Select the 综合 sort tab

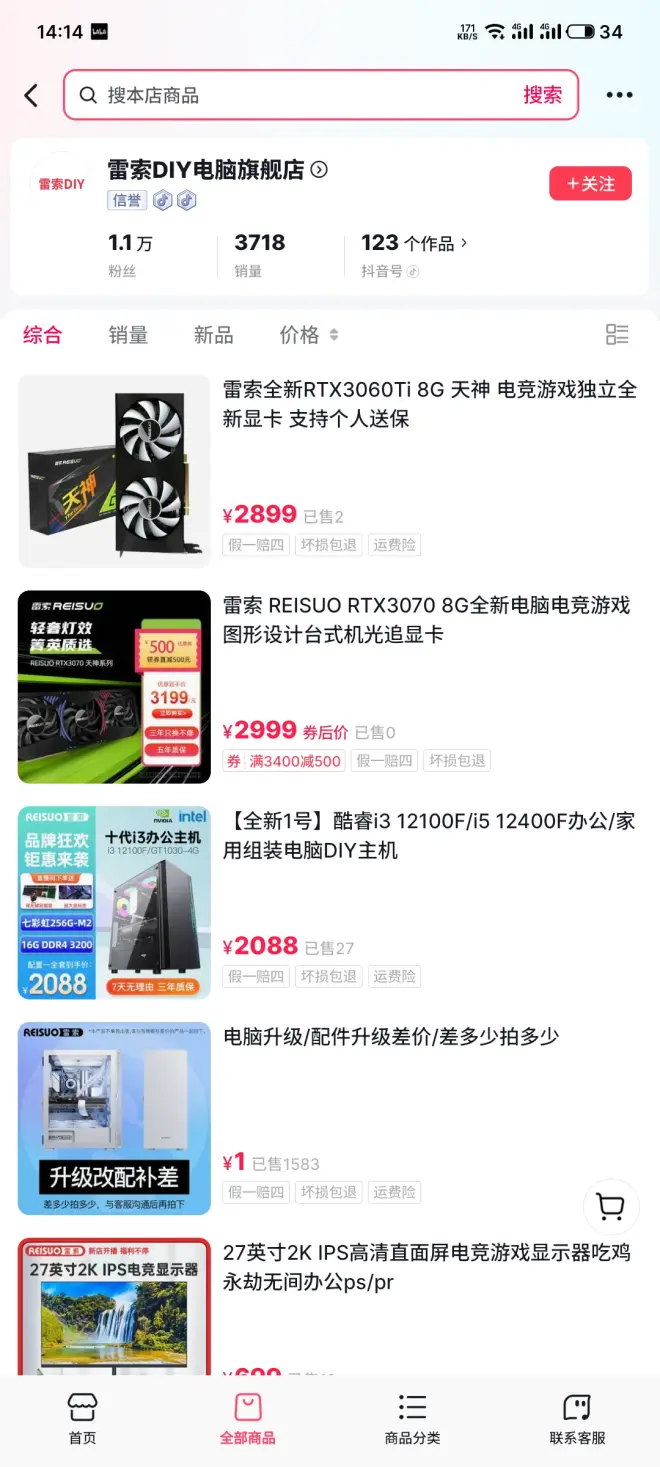(42, 335)
